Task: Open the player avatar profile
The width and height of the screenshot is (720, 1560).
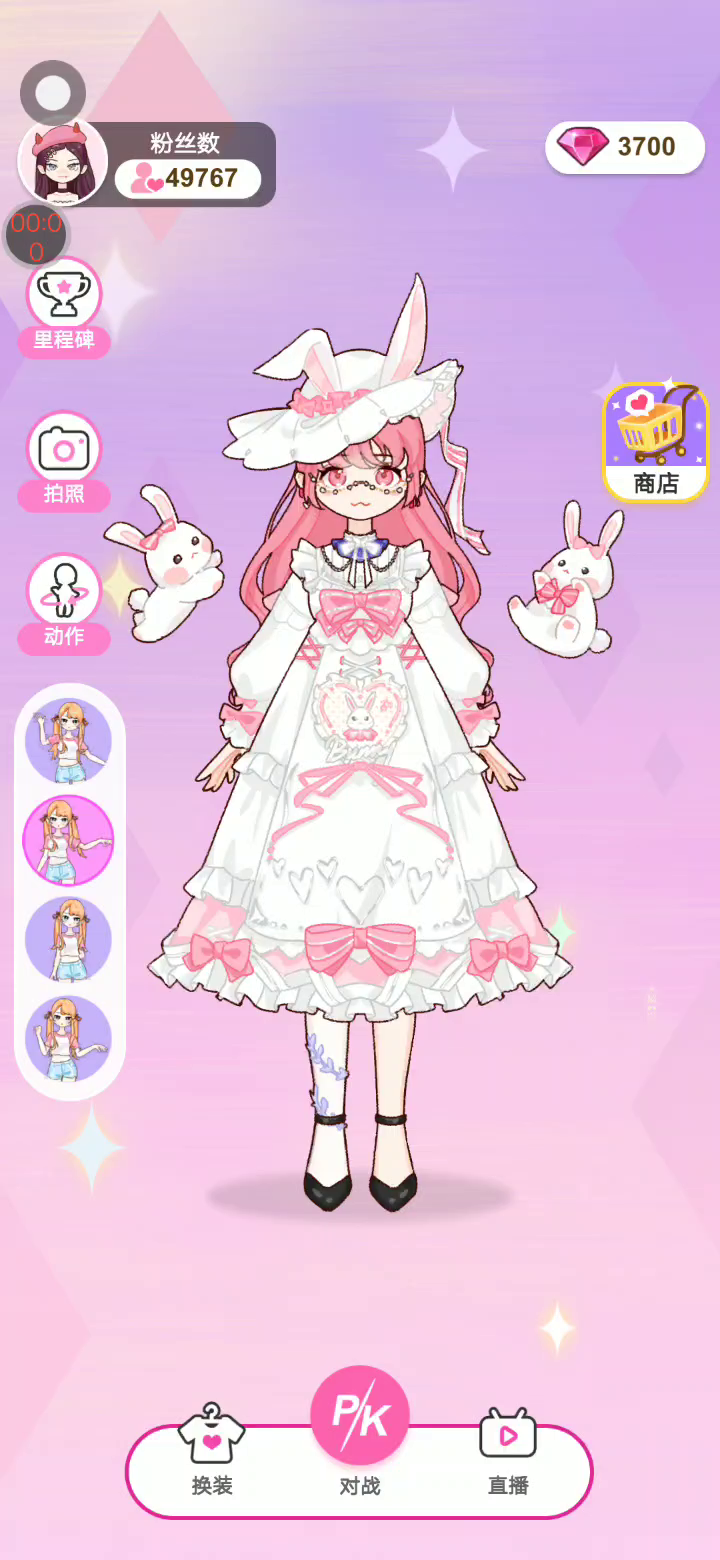Action: click(x=63, y=164)
